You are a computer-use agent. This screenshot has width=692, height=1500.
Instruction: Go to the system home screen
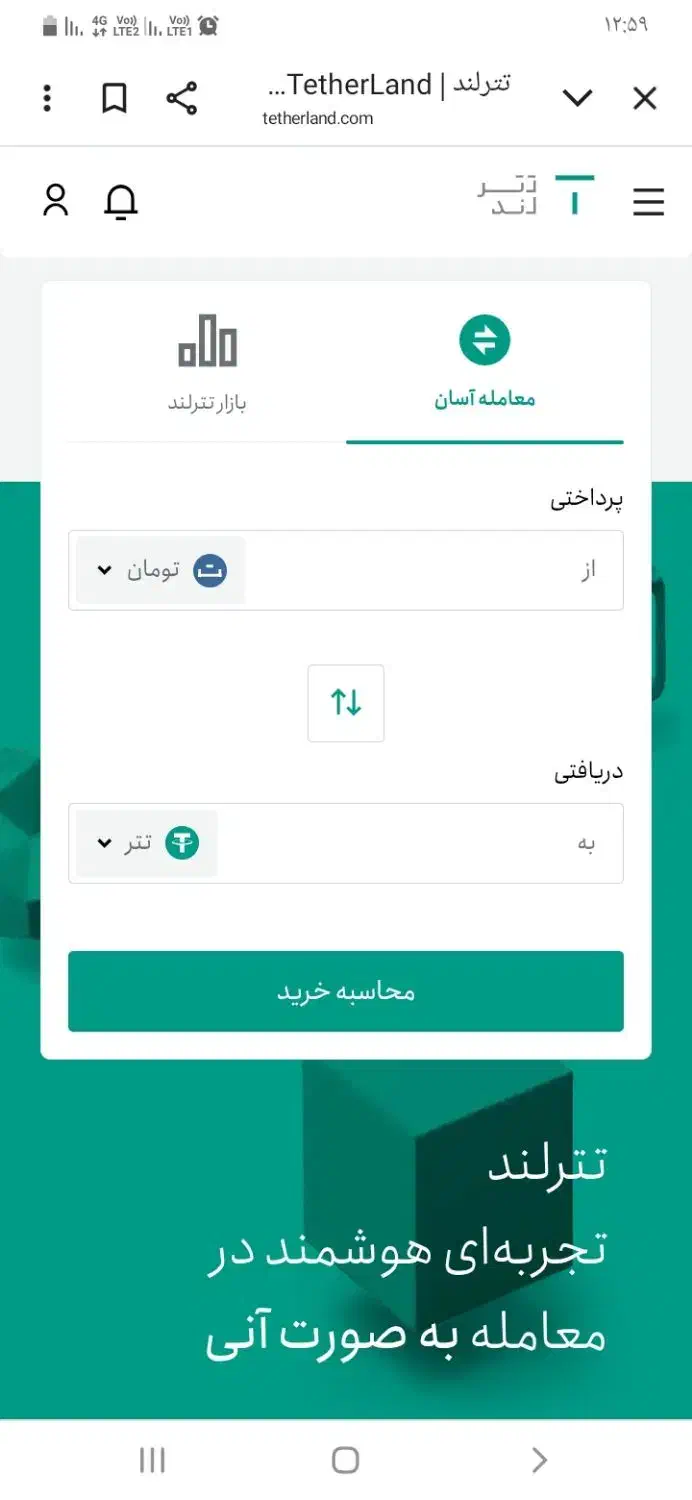click(x=346, y=1460)
